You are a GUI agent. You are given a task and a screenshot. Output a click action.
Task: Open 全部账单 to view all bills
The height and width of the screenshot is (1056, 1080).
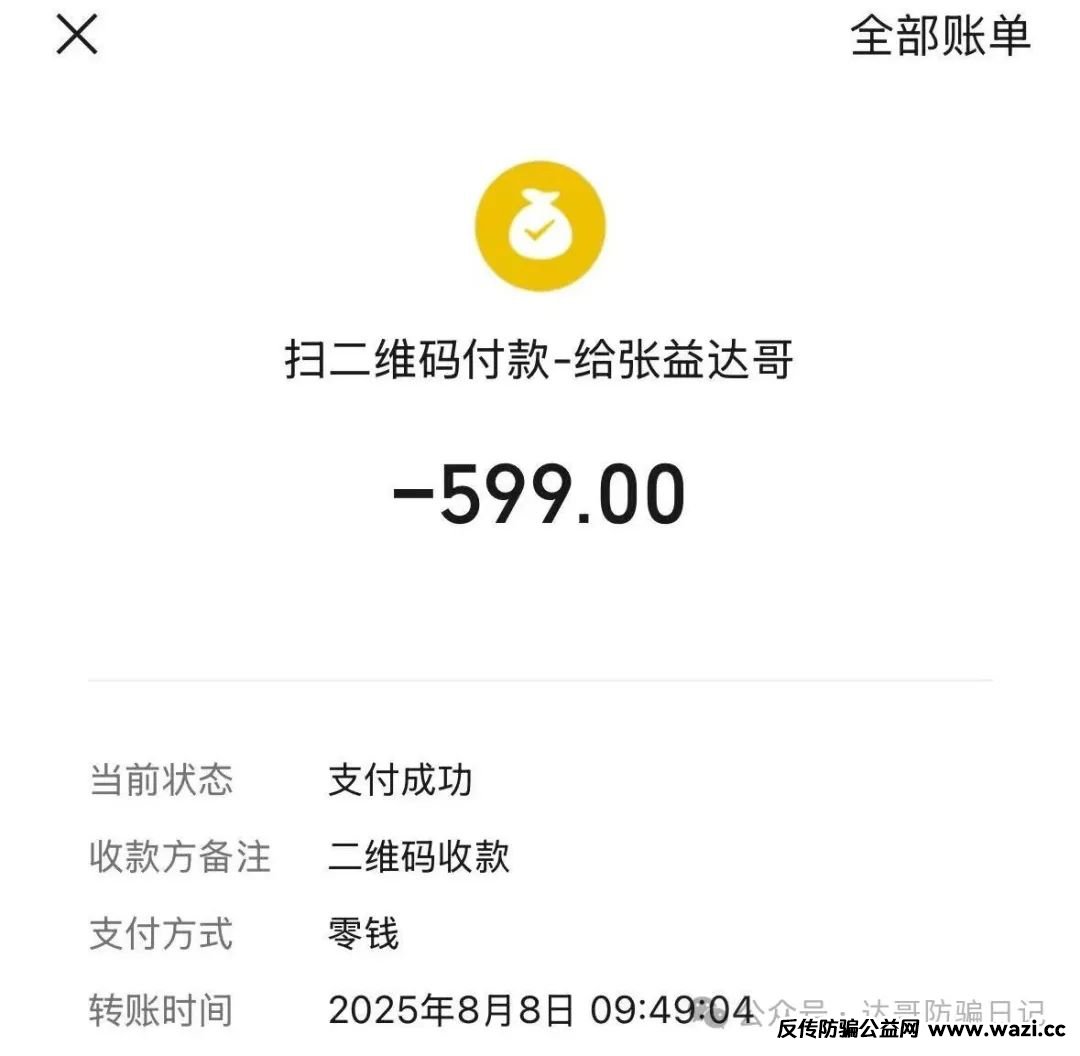point(939,37)
